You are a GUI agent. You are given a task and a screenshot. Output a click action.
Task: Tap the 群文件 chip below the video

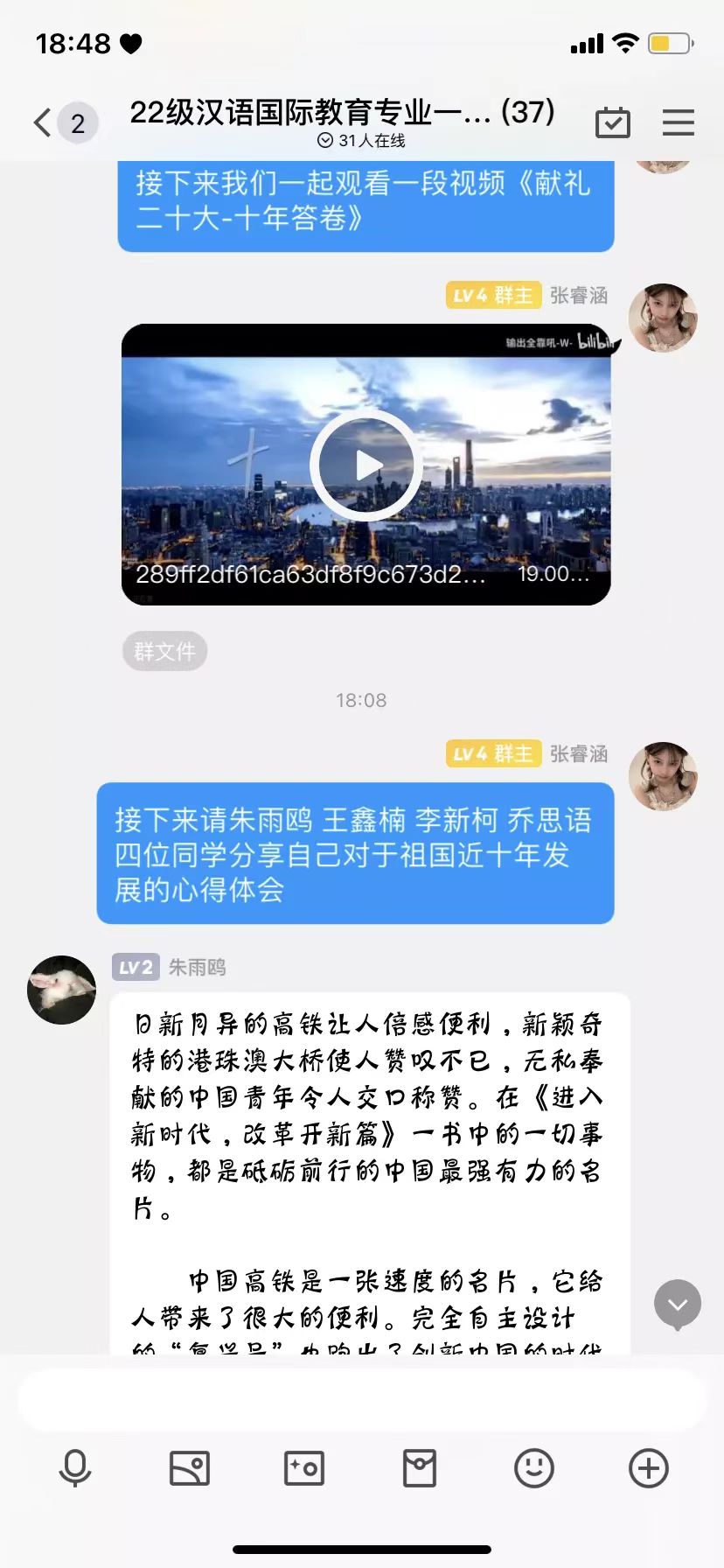click(164, 651)
